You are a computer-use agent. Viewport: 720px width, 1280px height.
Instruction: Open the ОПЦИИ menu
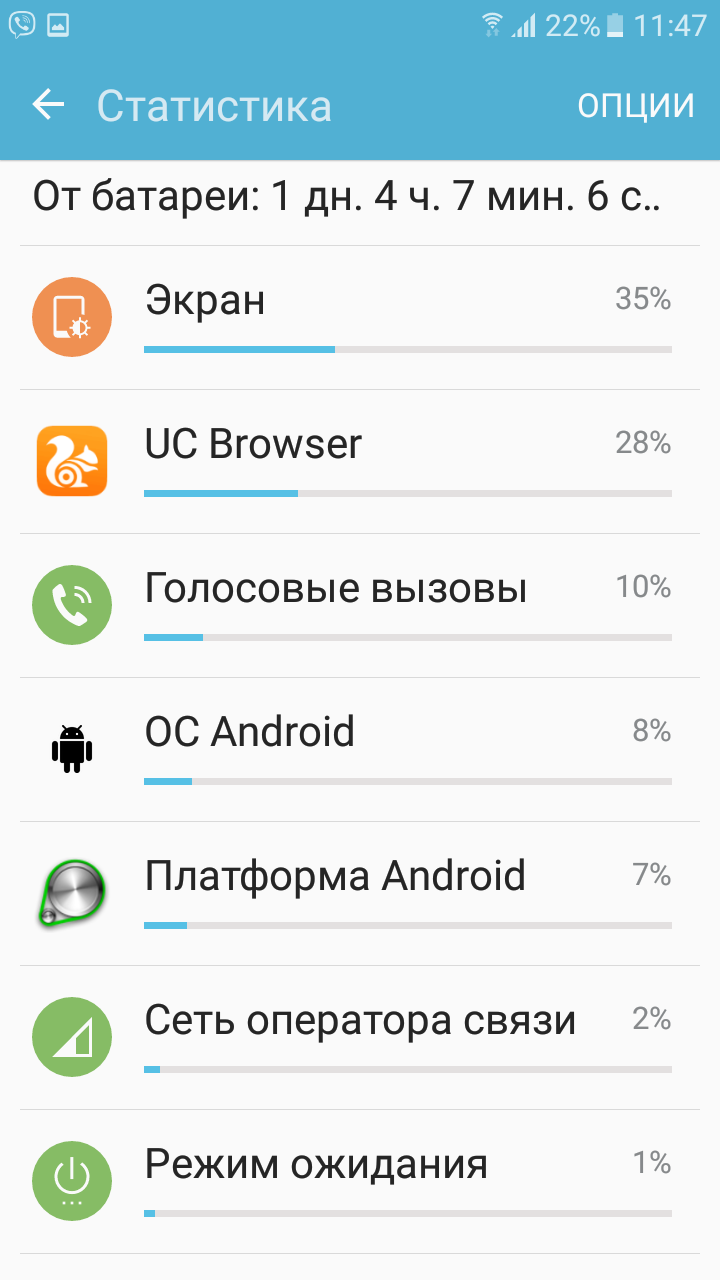pos(635,105)
